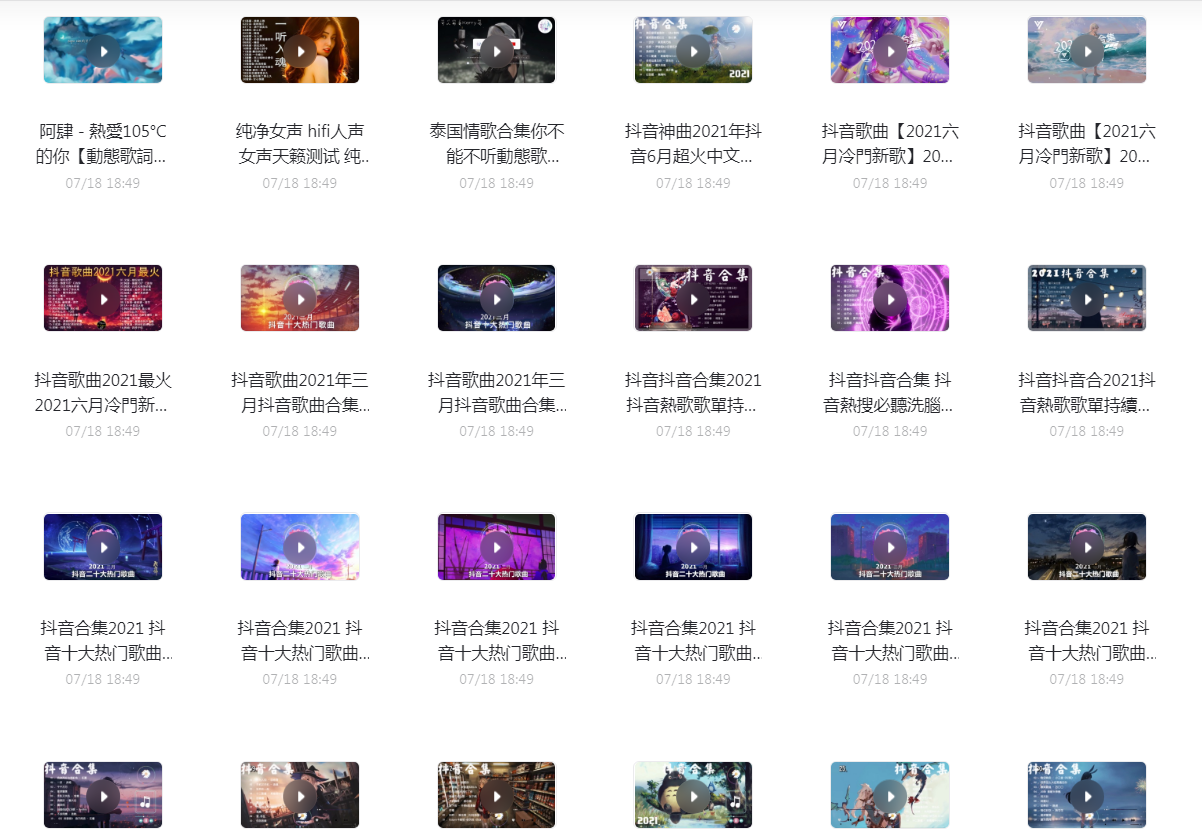
Task: Play 抖音歌曲2021最火 2021六月冷門新 video
Action: tap(103, 298)
